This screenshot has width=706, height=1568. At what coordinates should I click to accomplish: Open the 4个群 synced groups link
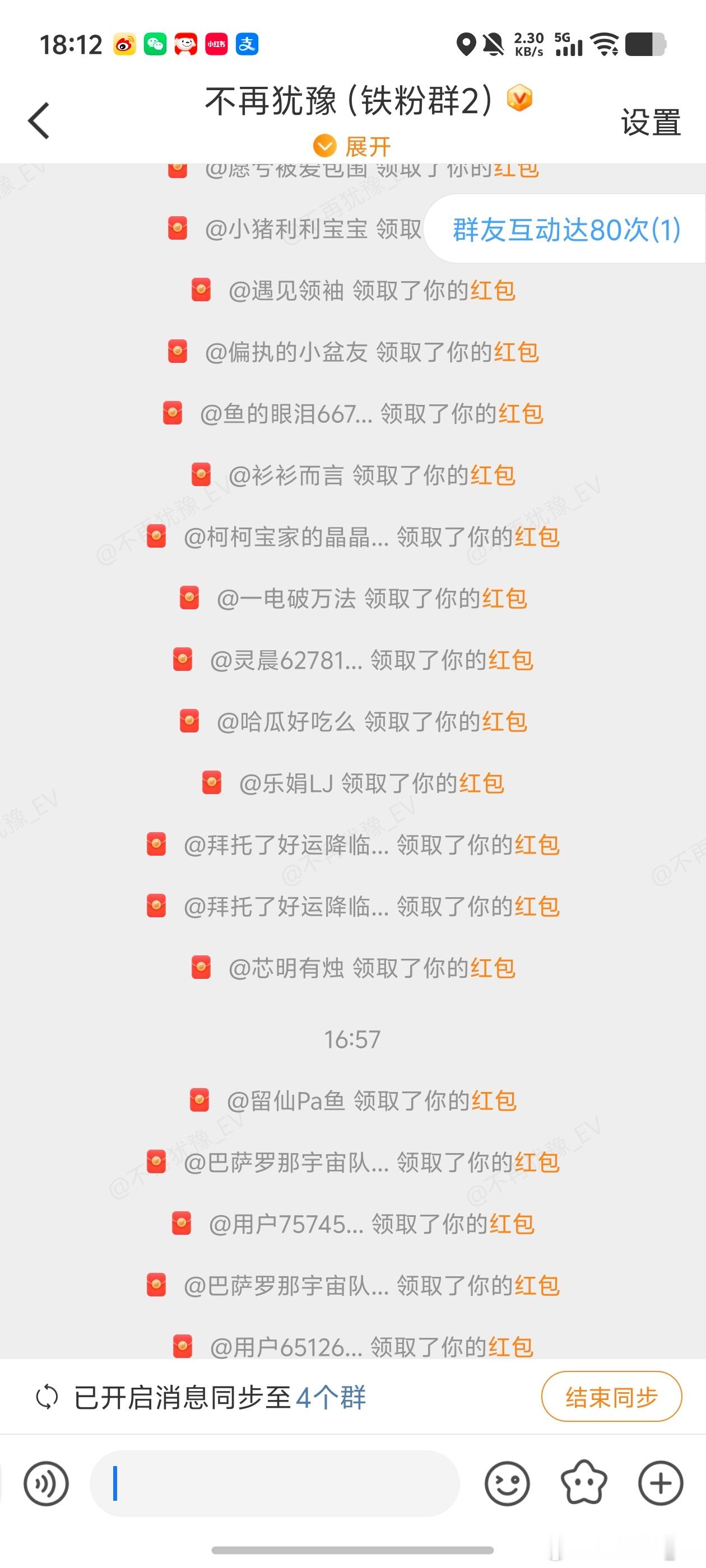click(x=332, y=1398)
